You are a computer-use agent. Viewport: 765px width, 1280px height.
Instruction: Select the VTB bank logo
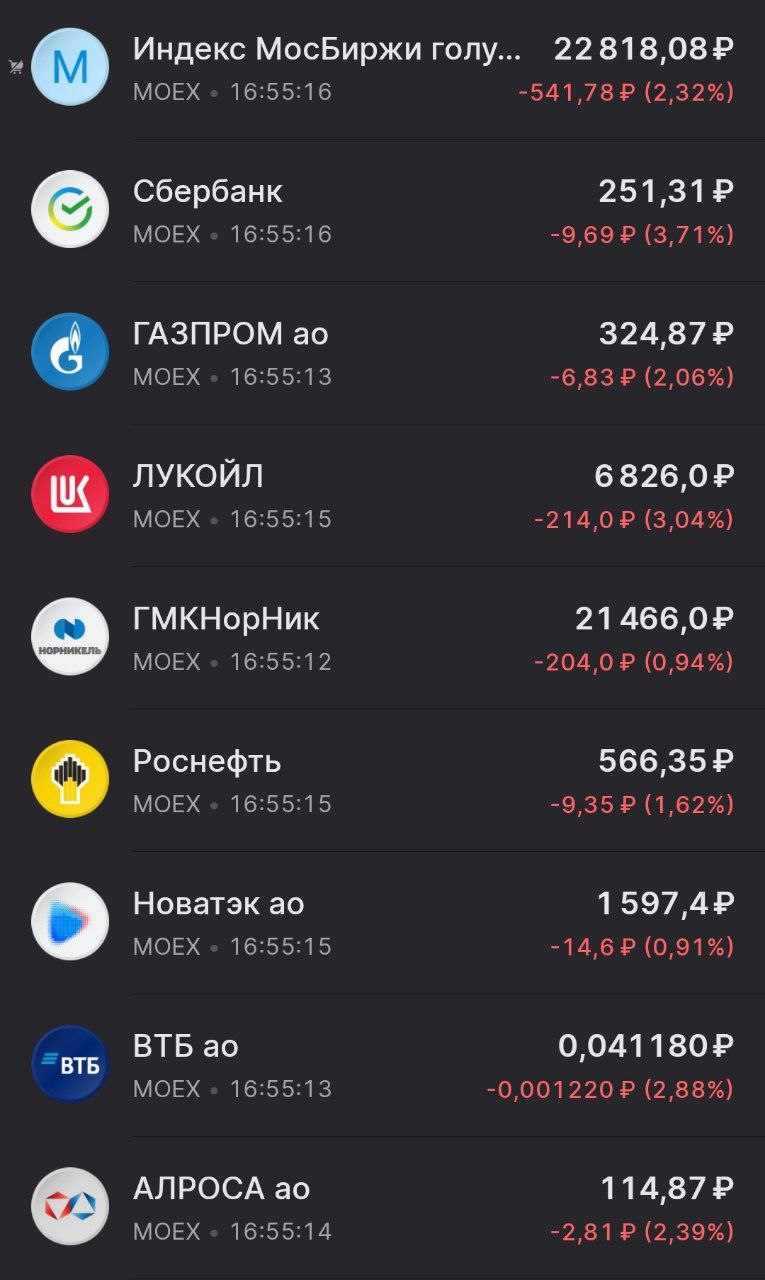[x=70, y=1064]
